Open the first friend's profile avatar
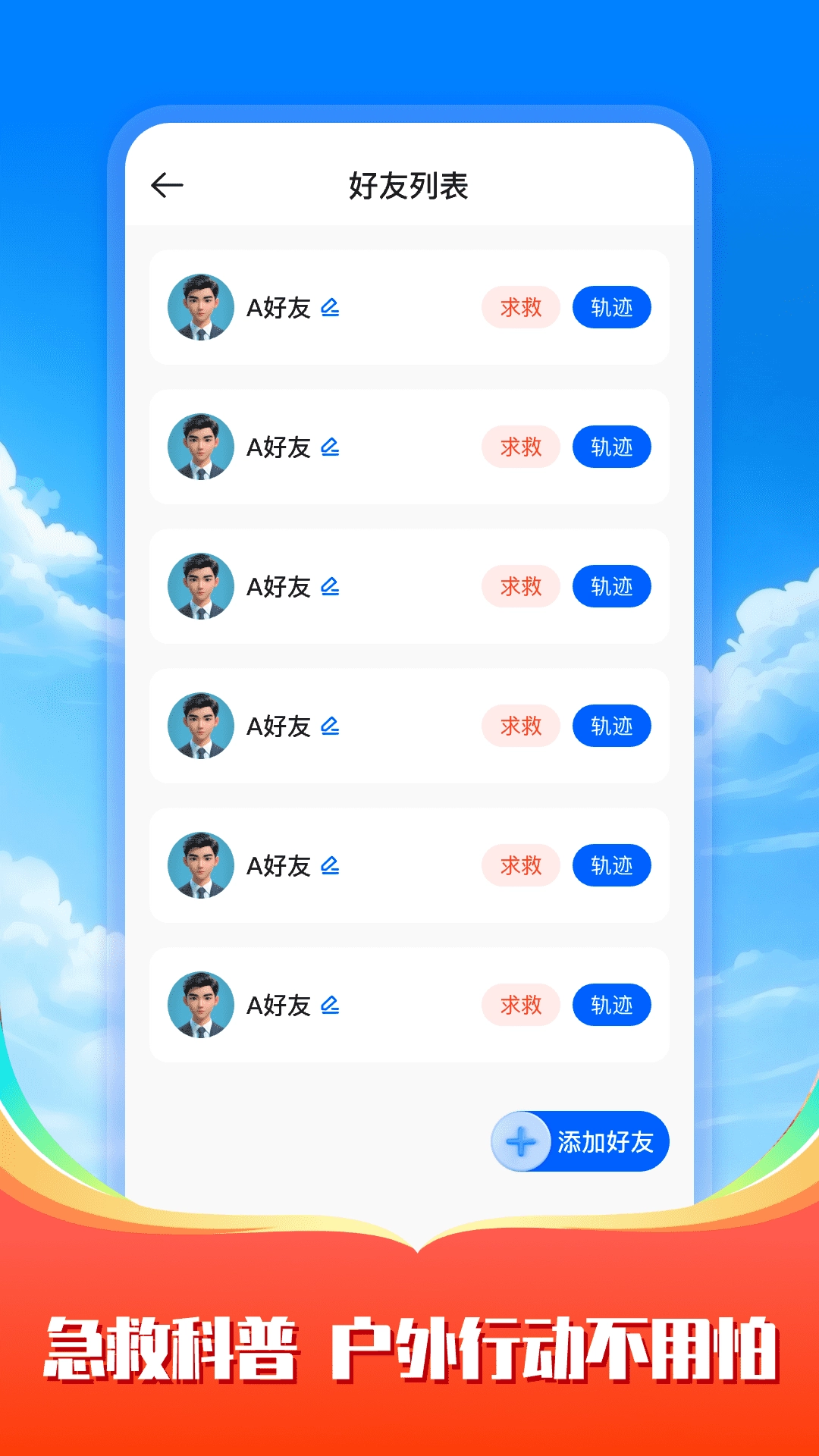The height and width of the screenshot is (1456, 819). (x=202, y=307)
